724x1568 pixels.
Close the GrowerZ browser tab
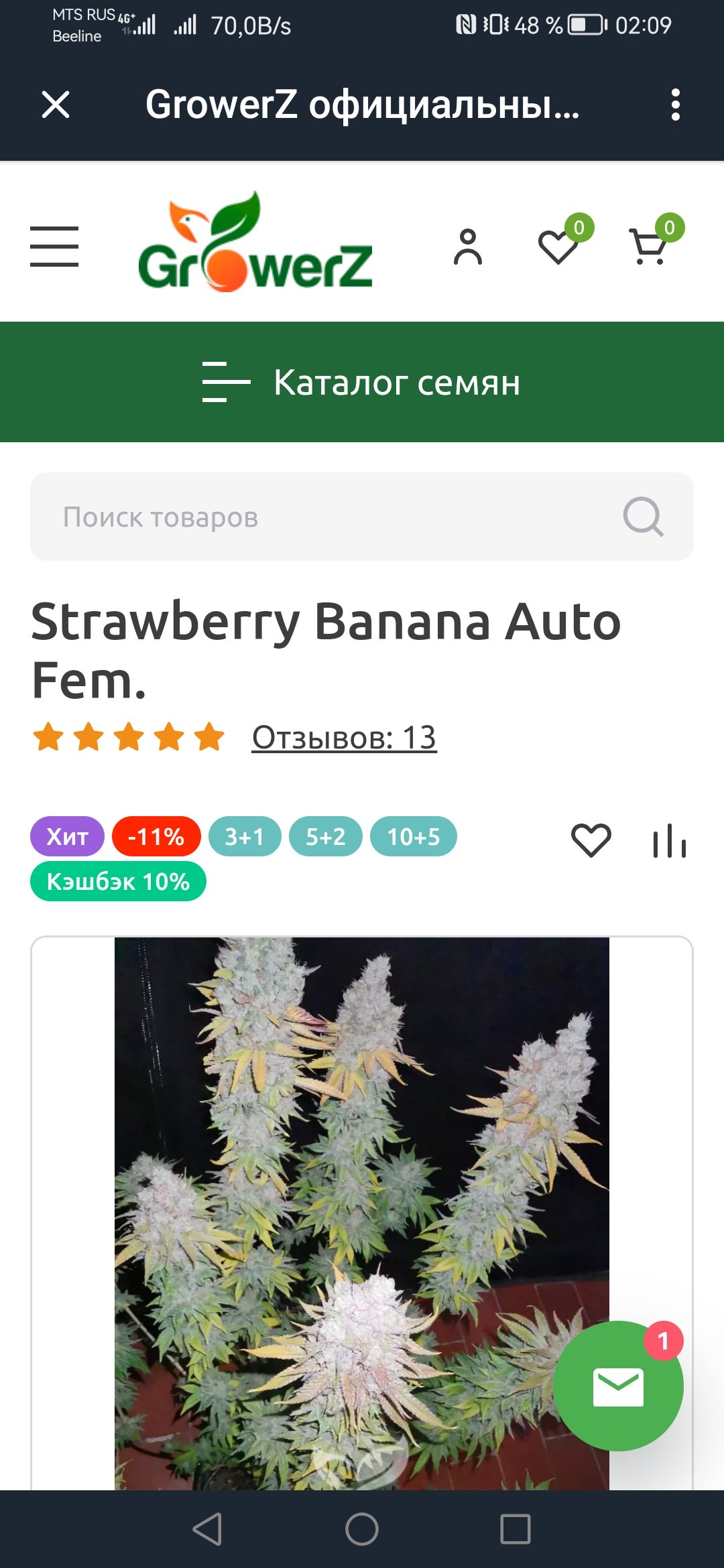point(56,105)
